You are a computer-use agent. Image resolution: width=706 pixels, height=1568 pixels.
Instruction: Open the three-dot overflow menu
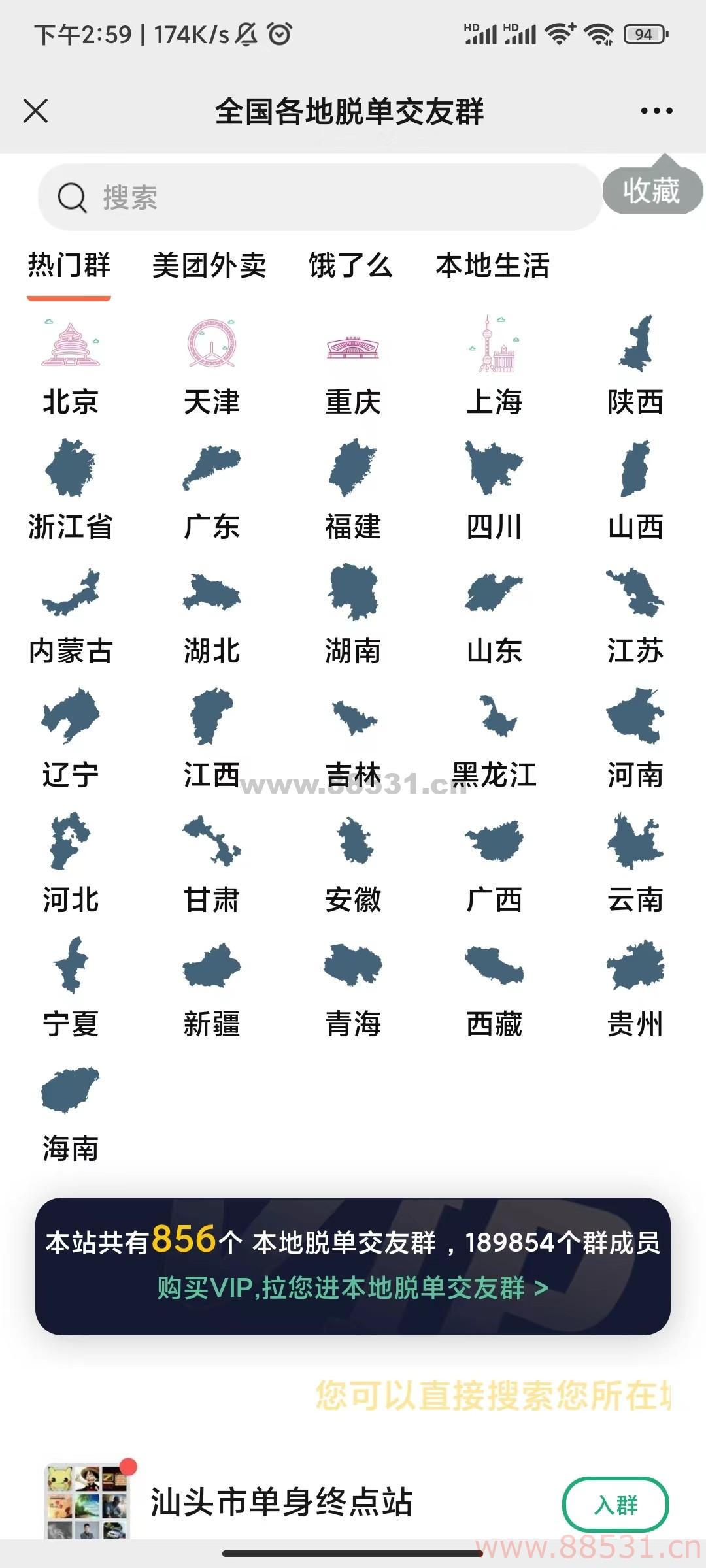(x=656, y=111)
